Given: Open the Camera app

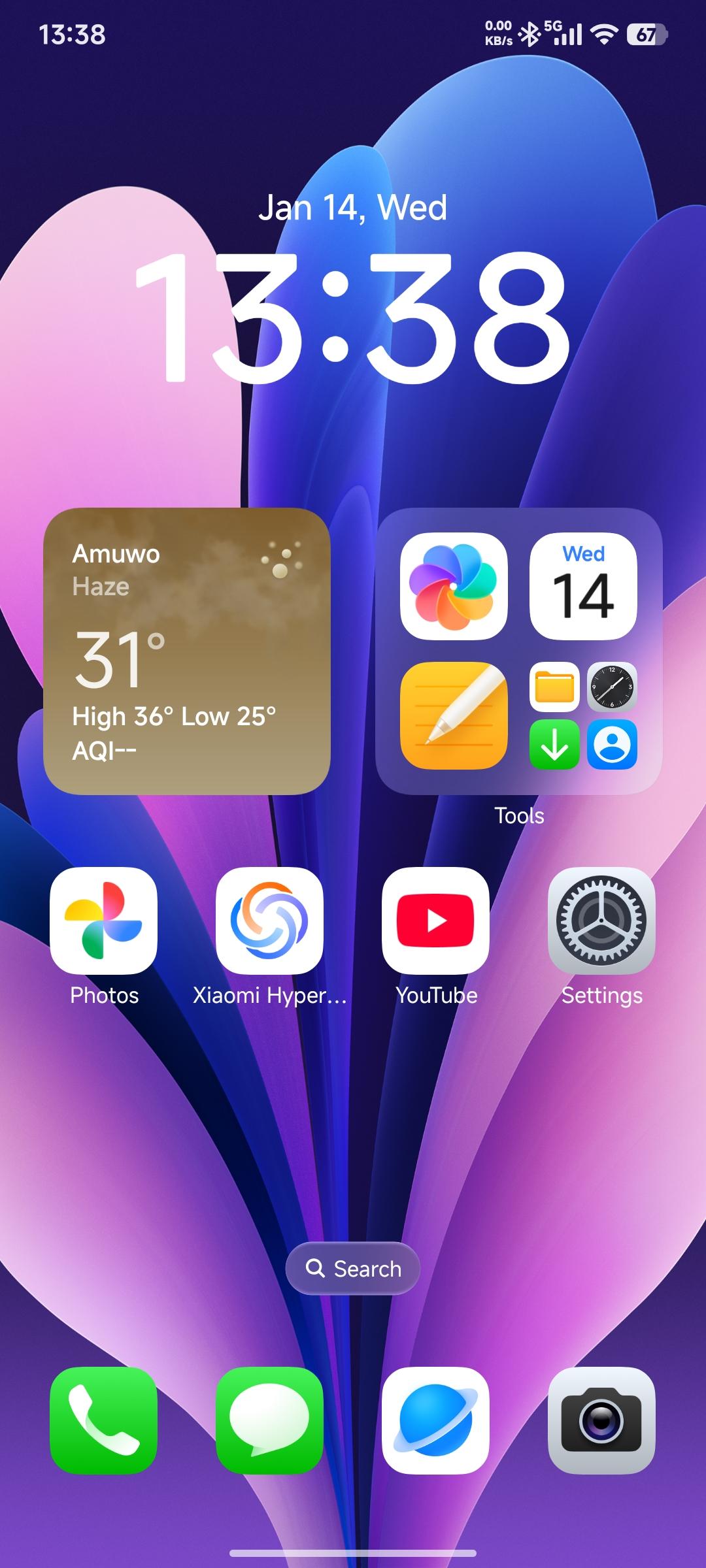Looking at the screenshot, I should click(x=601, y=1420).
